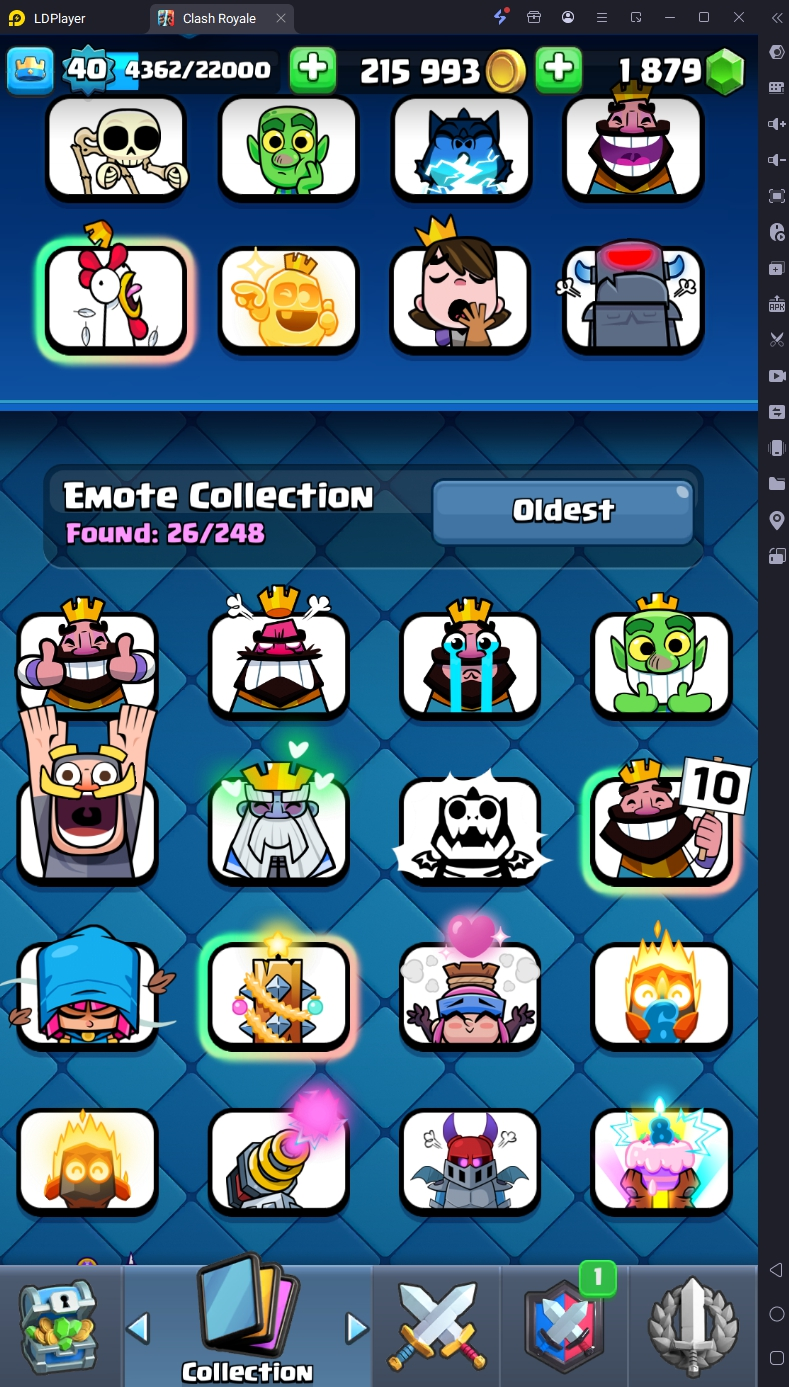Open the birthday cake emote
Image resolution: width=789 pixels, height=1387 pixels.
[x=661, y=1160]
